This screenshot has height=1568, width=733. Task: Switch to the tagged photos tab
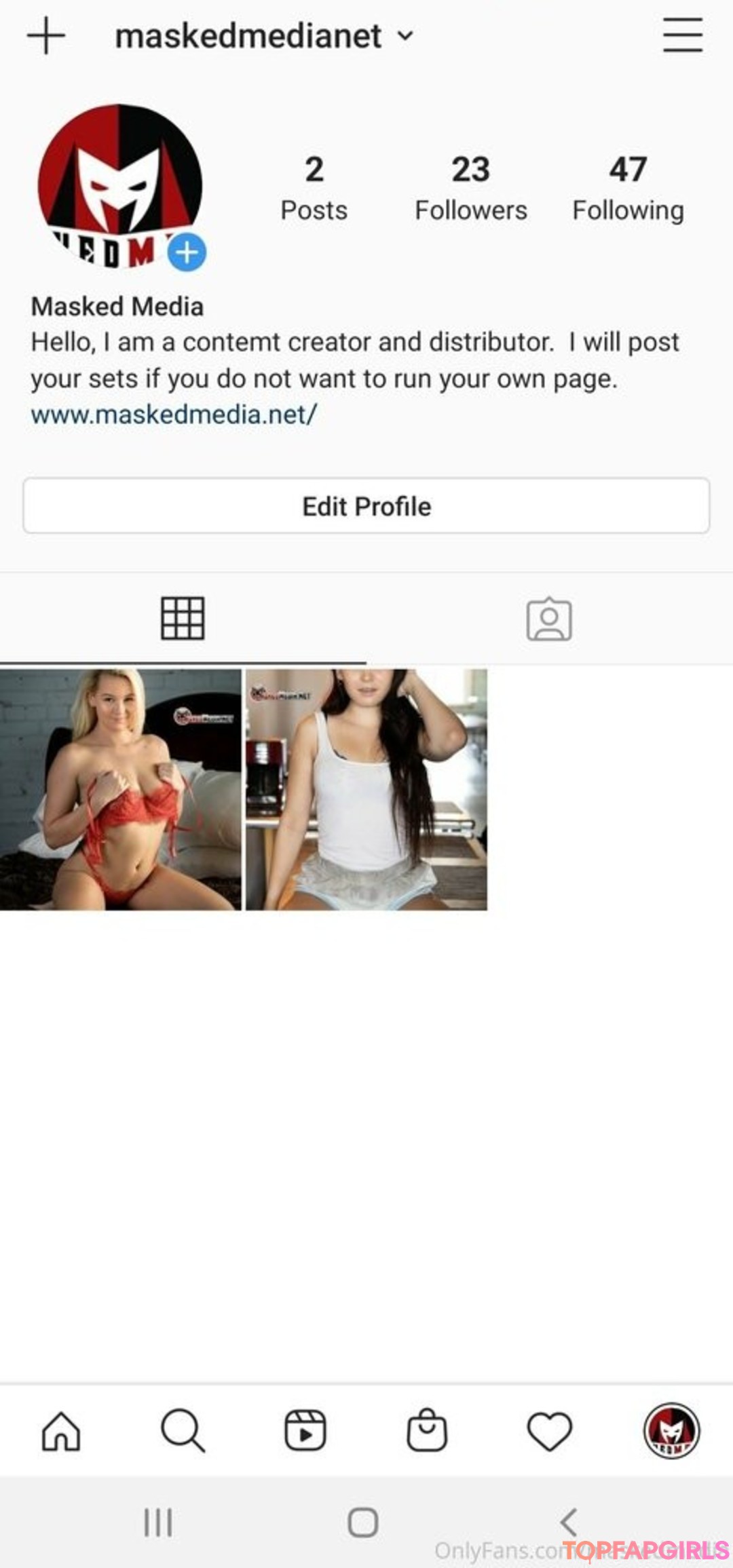point(549,619)
